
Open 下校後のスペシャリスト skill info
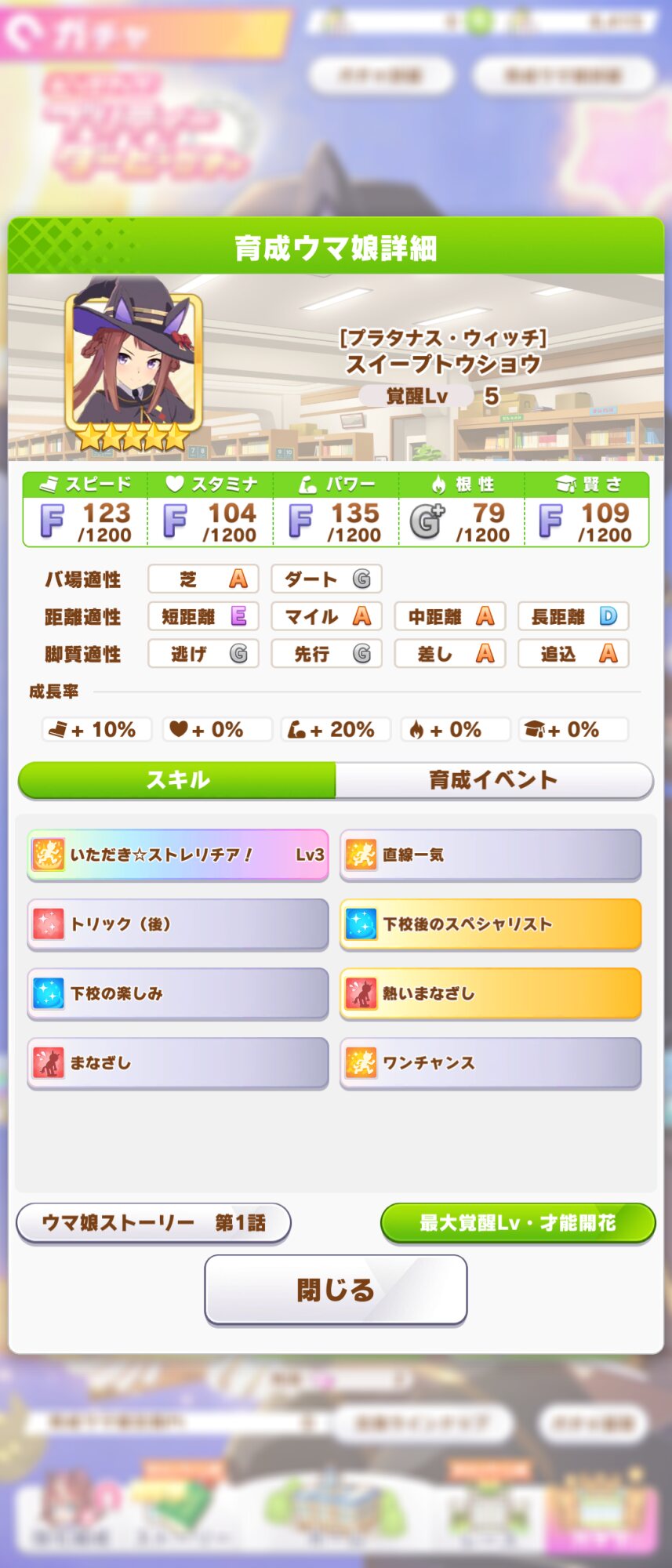pos(490,924)
